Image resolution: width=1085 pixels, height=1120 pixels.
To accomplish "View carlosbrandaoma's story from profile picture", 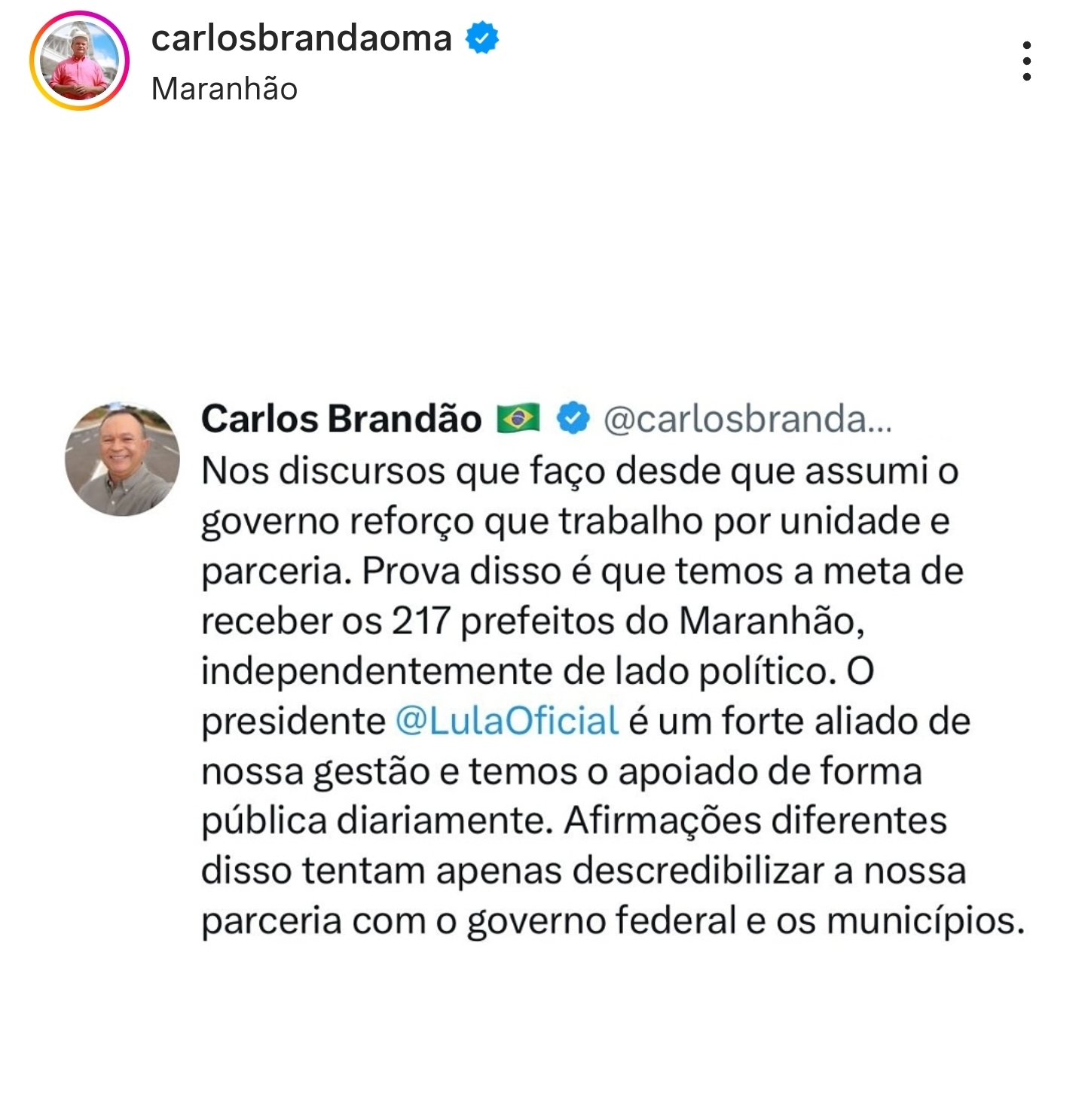I will [79, 61].
